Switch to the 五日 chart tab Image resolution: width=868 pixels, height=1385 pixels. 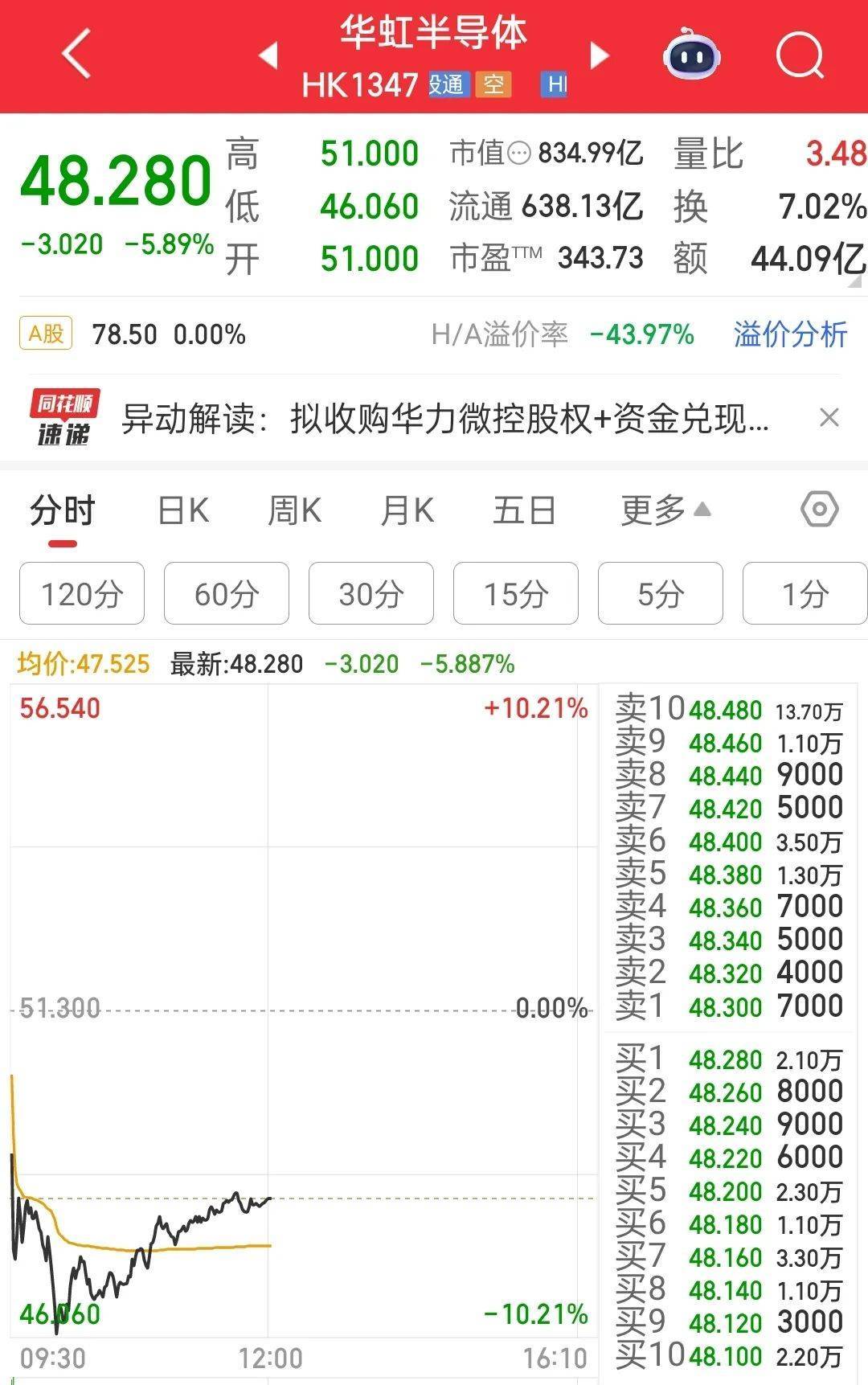[x=524, y=510]
